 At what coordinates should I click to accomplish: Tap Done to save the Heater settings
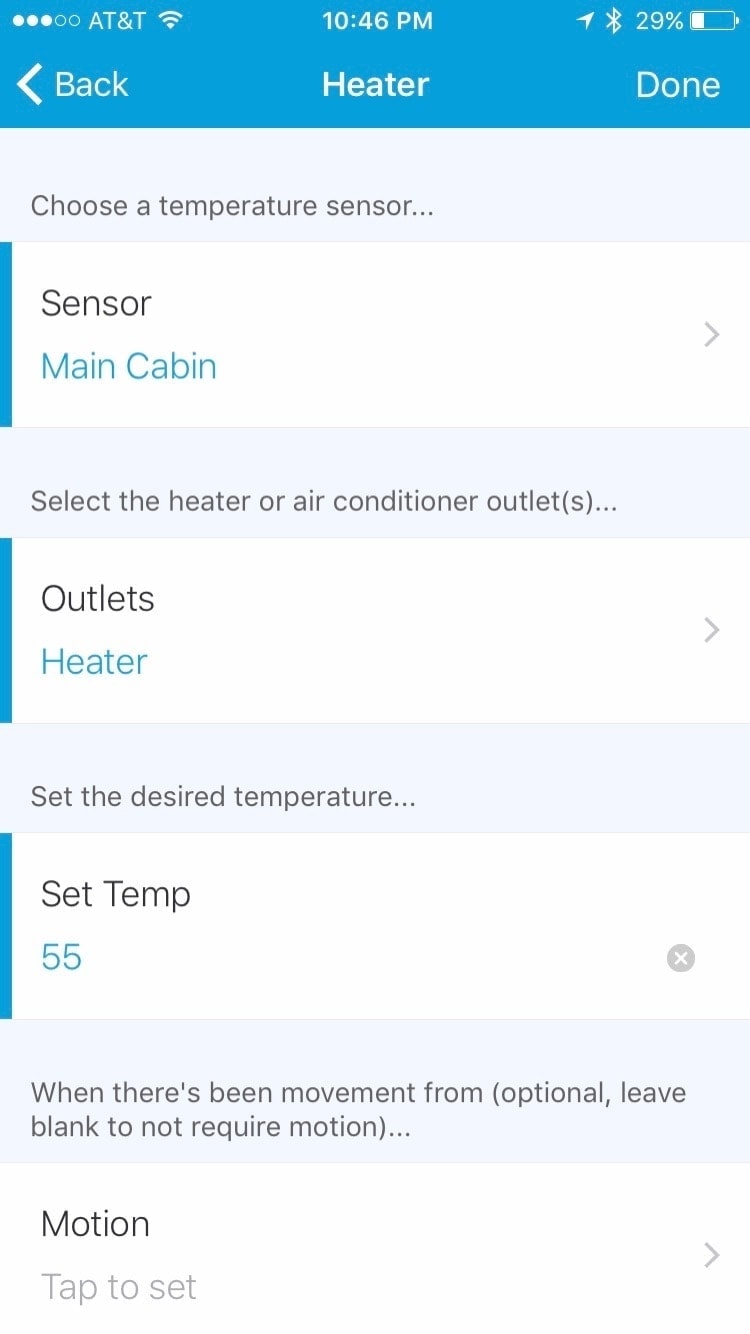678,85
